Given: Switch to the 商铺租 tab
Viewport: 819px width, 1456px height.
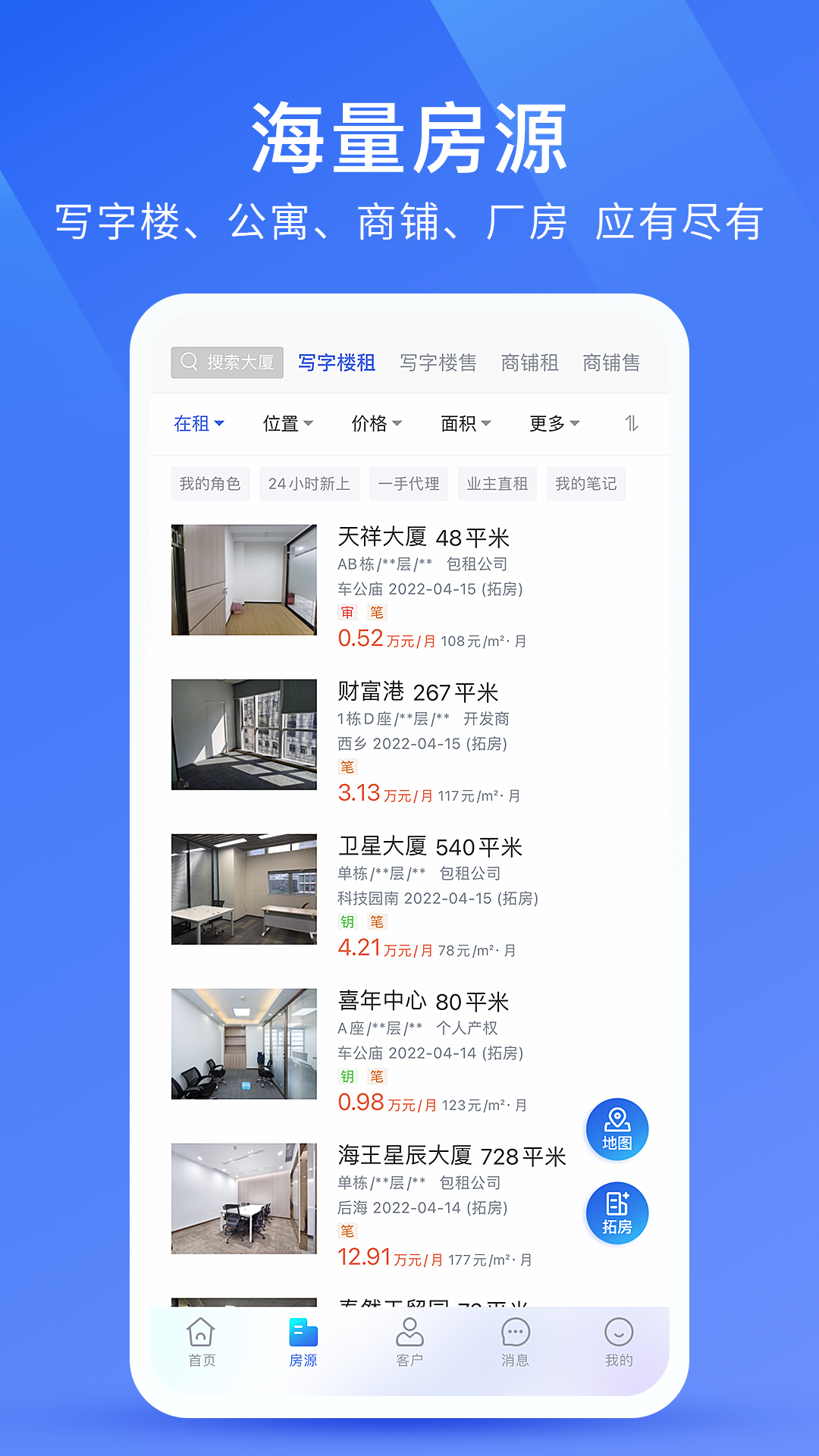Looking at the screenshot, I should (529, 362).
